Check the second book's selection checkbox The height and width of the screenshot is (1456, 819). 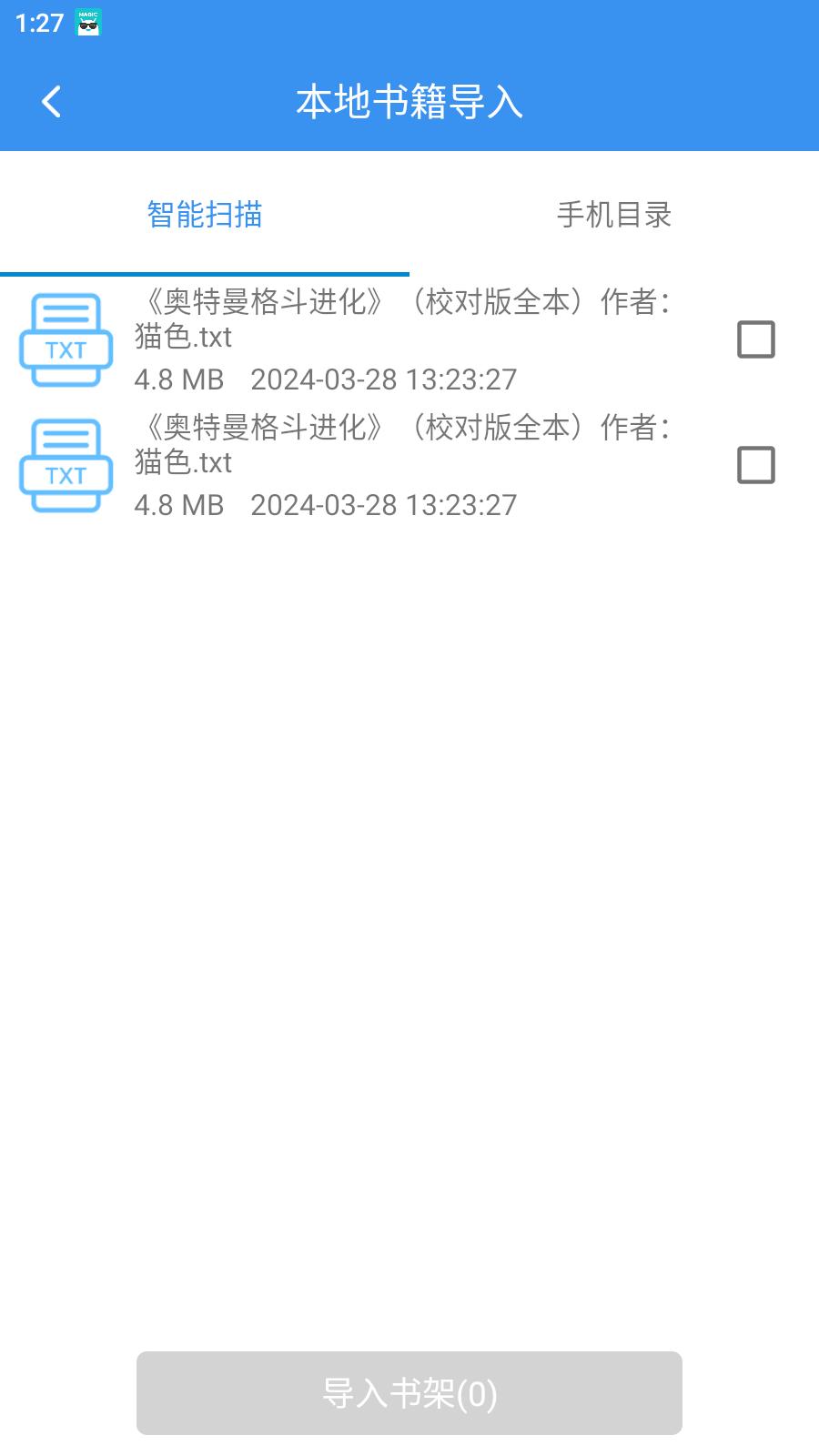[756, 466]
